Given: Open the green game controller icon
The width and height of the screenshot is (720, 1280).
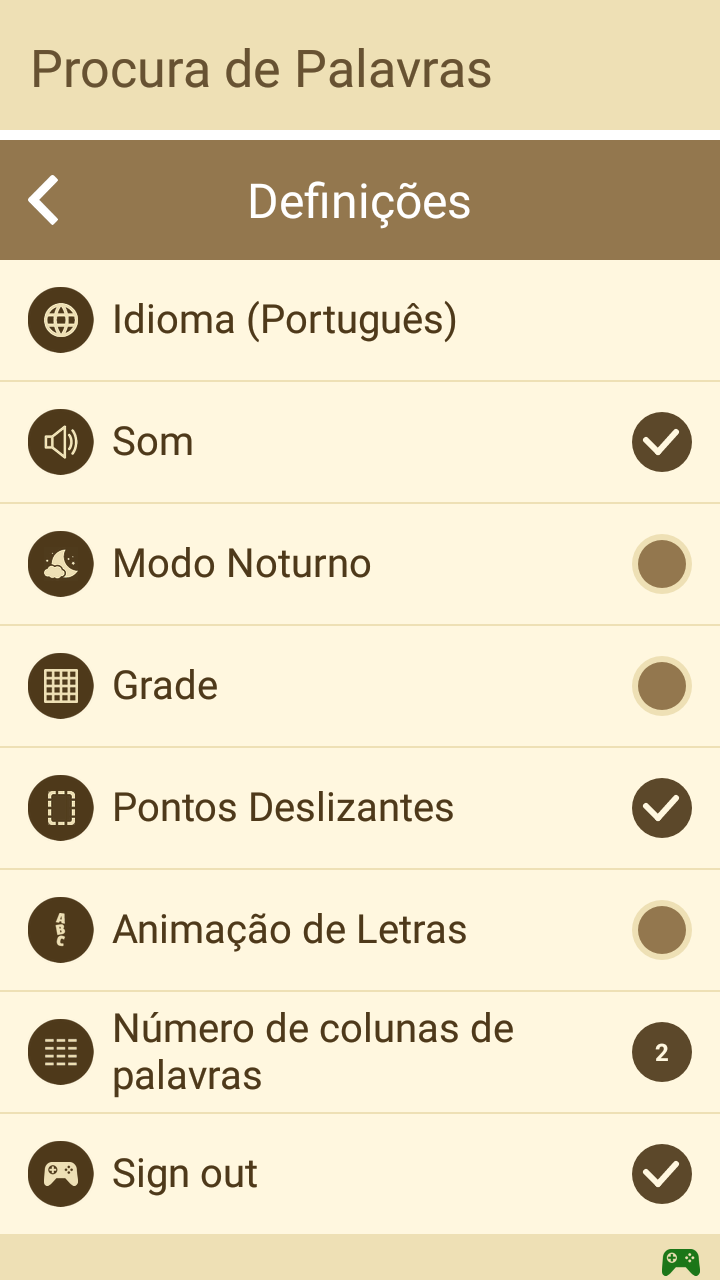Looking at the screenshot, I should [x=681, y=1261].
